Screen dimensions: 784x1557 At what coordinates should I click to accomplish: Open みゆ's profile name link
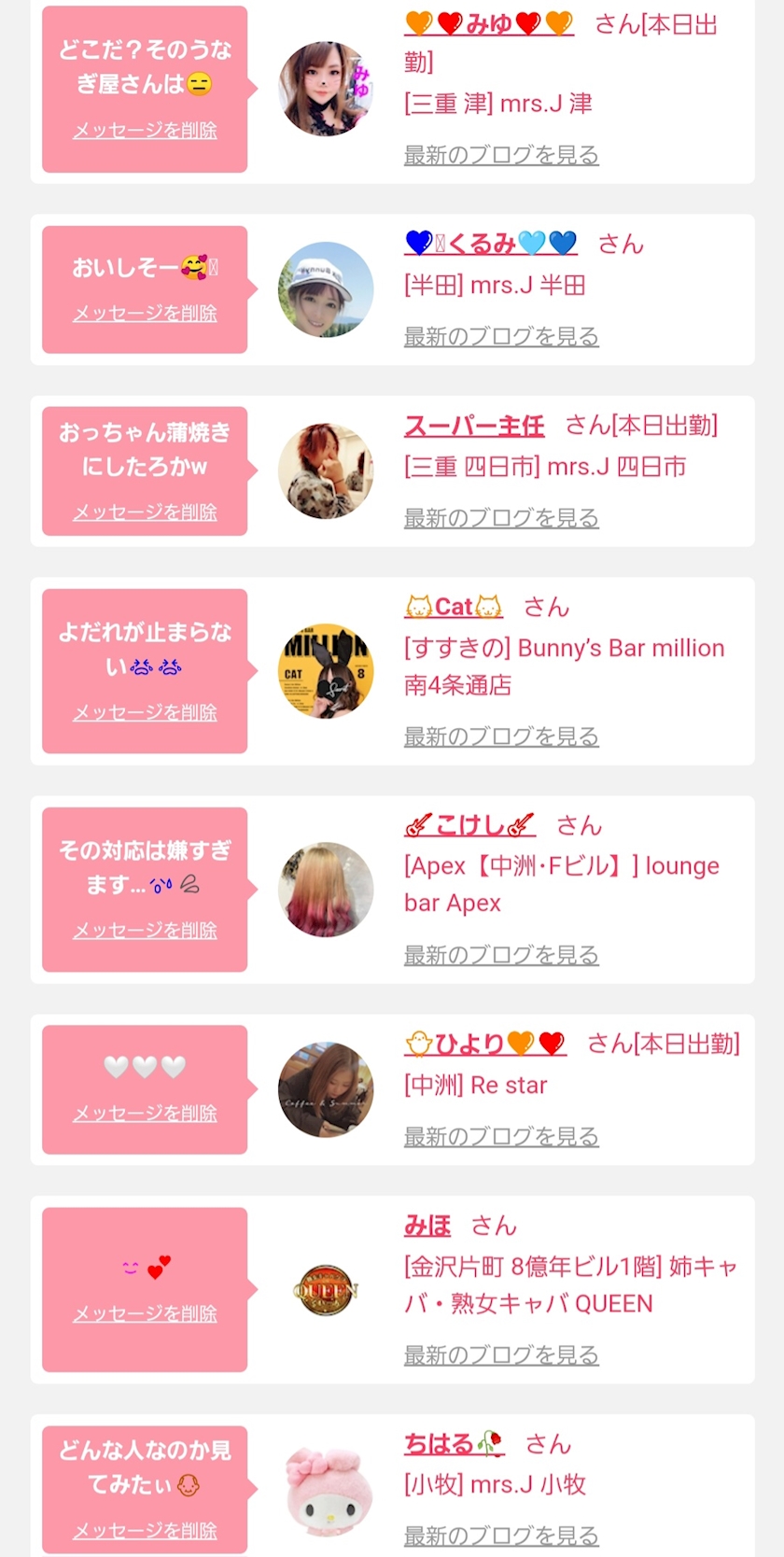coord(488,24)
